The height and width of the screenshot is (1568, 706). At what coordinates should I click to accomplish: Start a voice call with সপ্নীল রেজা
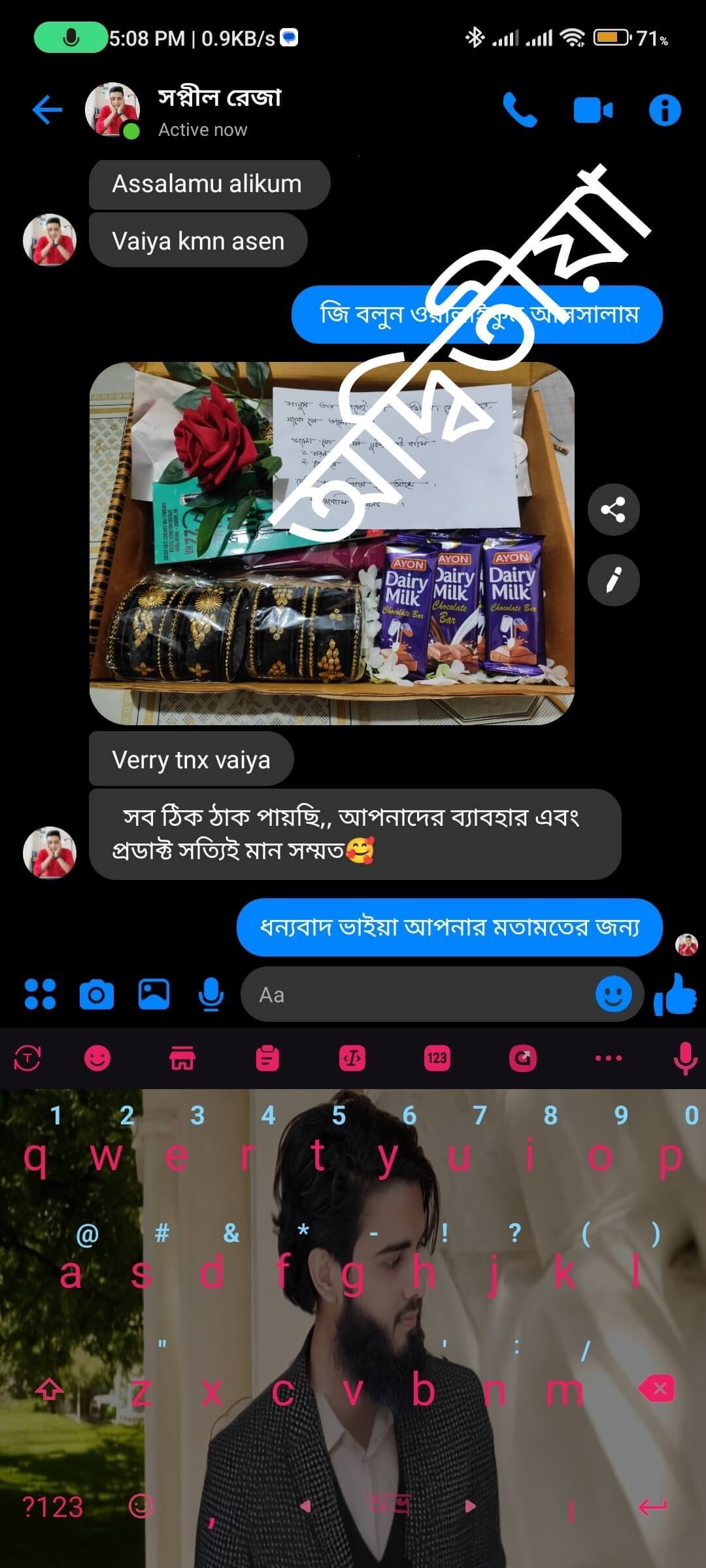520,109
